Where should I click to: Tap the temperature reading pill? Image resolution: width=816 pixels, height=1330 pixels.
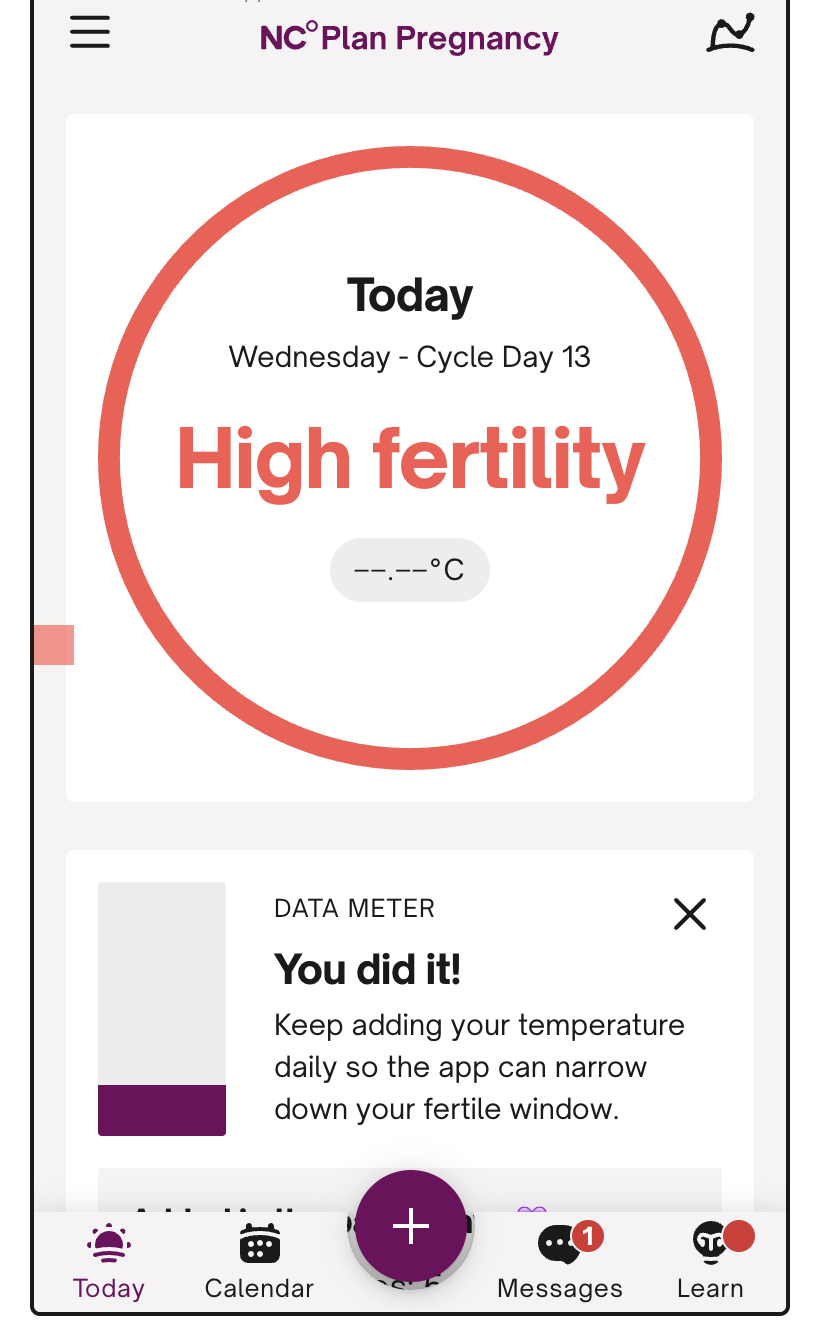(410, 570)
